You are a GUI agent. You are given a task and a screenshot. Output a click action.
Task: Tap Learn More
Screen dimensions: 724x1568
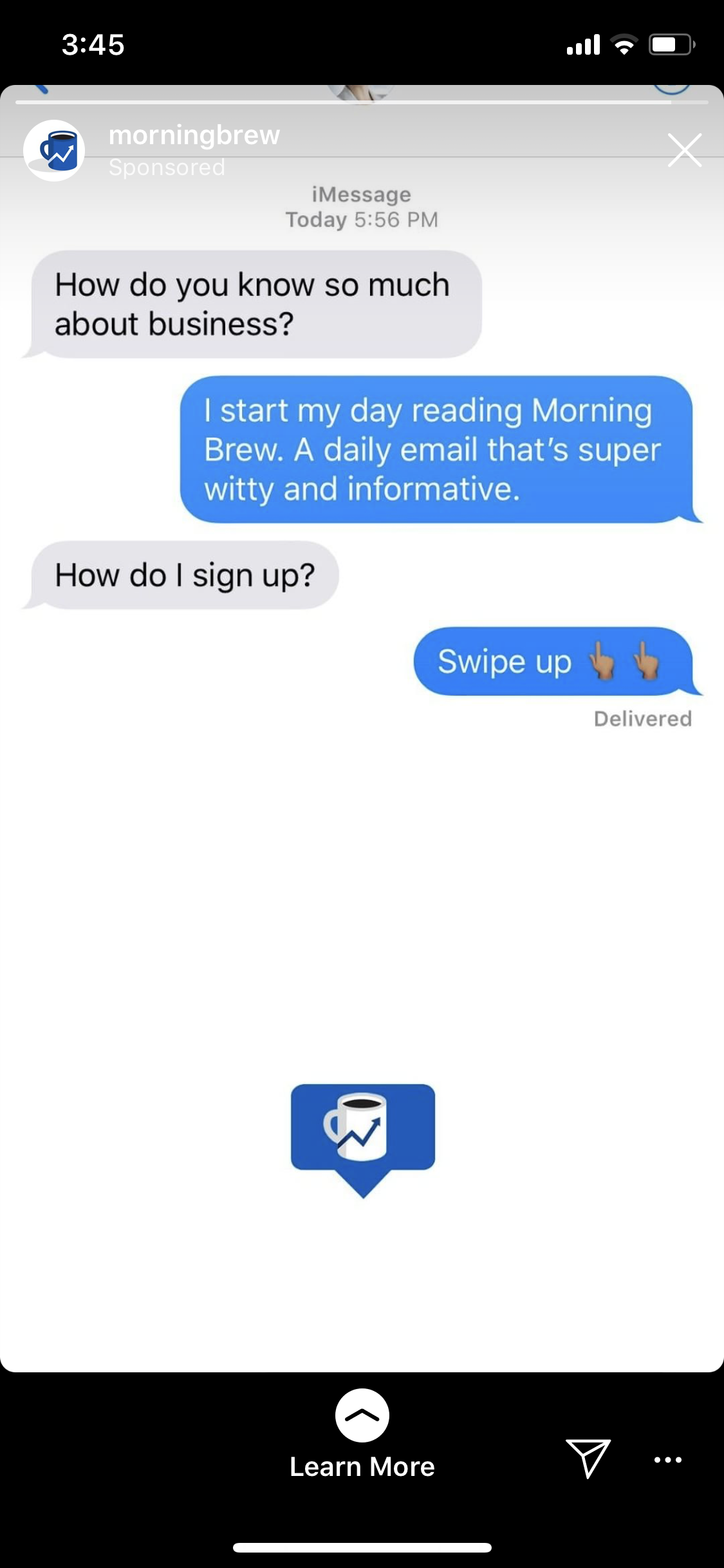click(x=362, y=1467)
